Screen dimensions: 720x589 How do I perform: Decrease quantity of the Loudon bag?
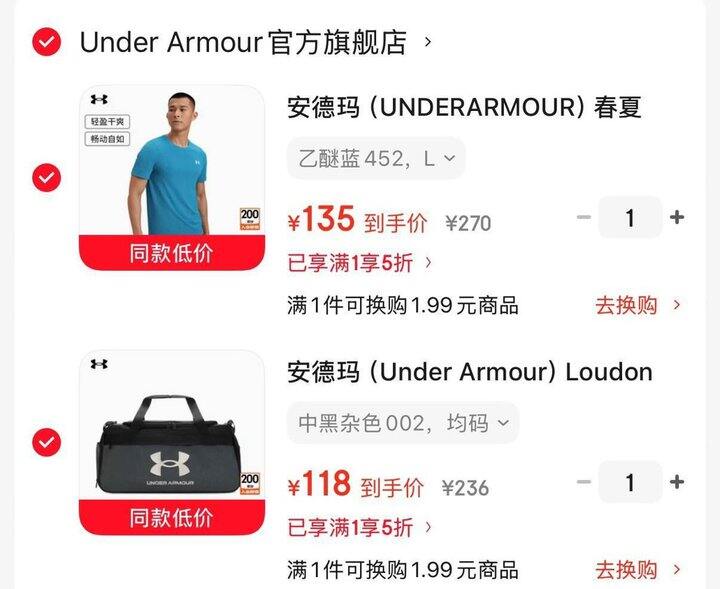click(x=584, y=482)
